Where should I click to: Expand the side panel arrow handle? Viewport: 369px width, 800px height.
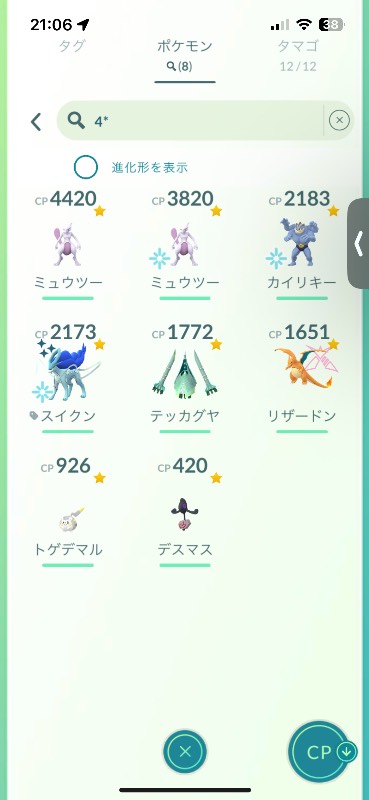point(359,244)
